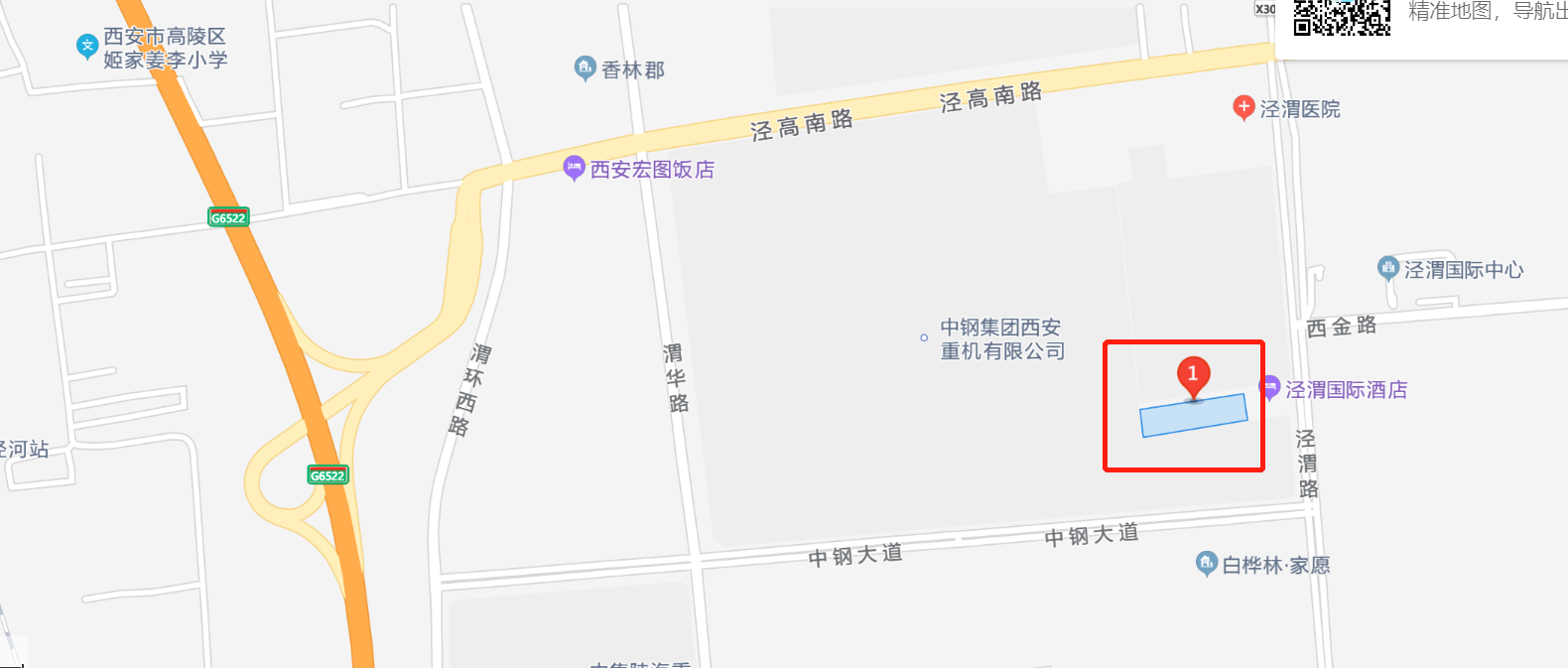Open the 西安宏图饭店 hotel marker

(574, 167)
